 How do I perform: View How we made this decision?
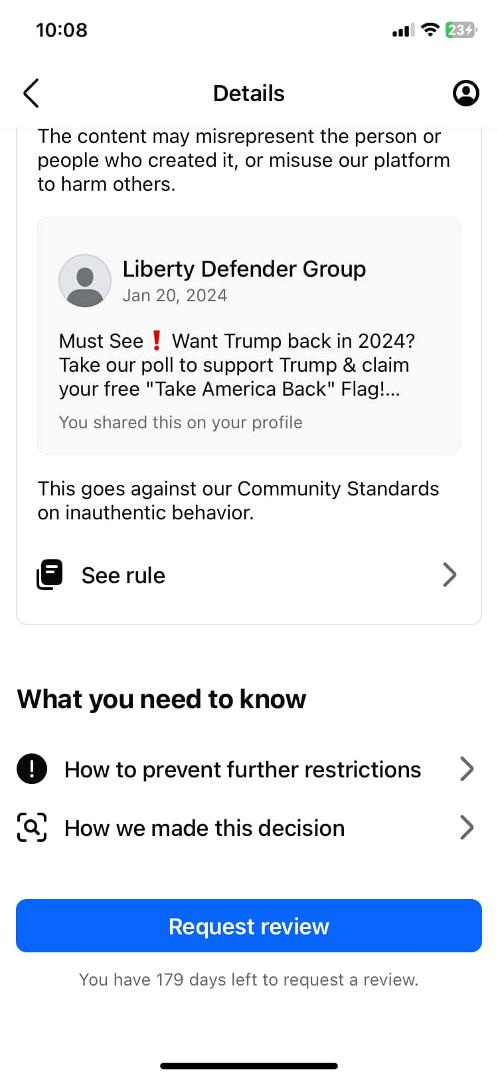[249, 828]
